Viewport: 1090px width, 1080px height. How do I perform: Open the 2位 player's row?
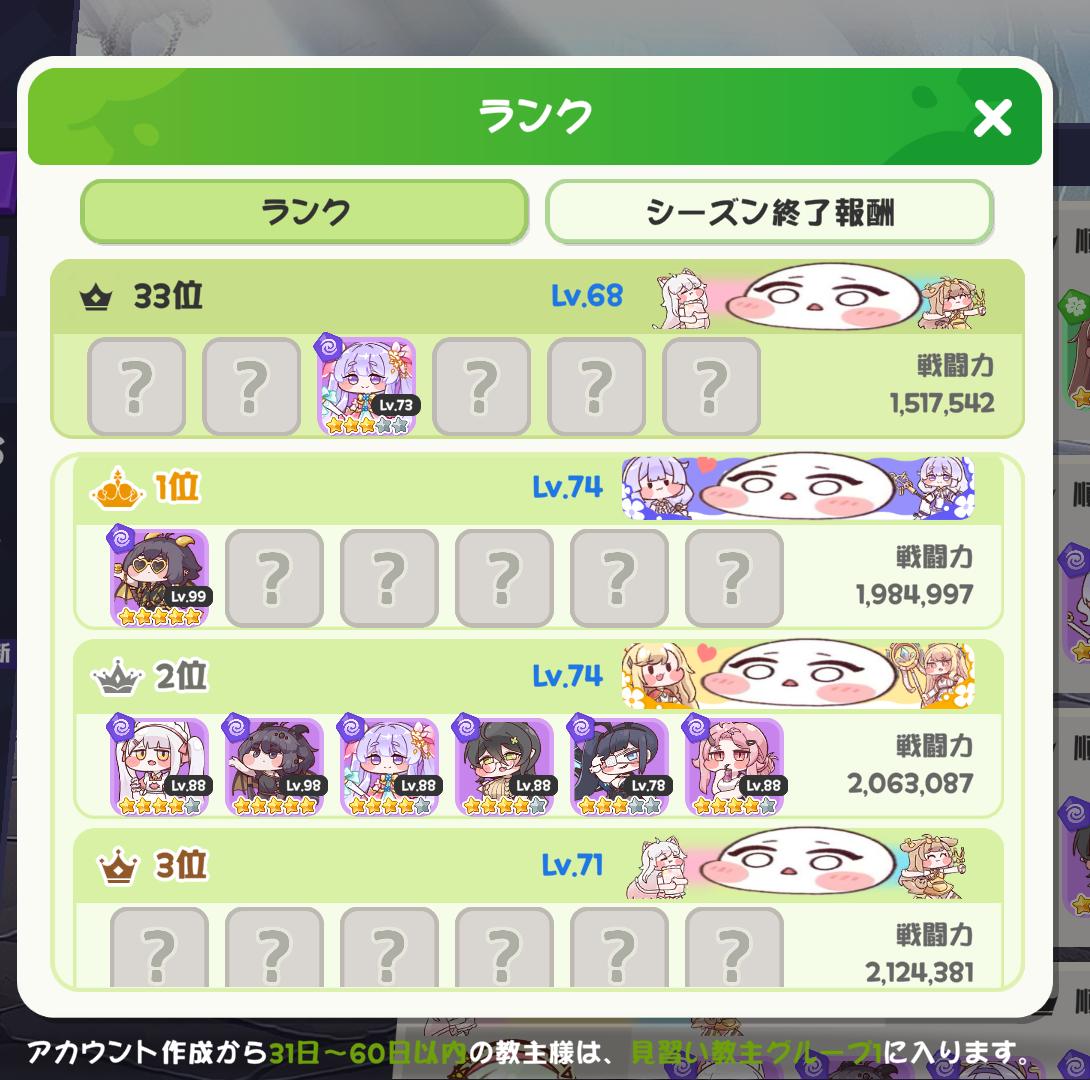pos(538,728)
